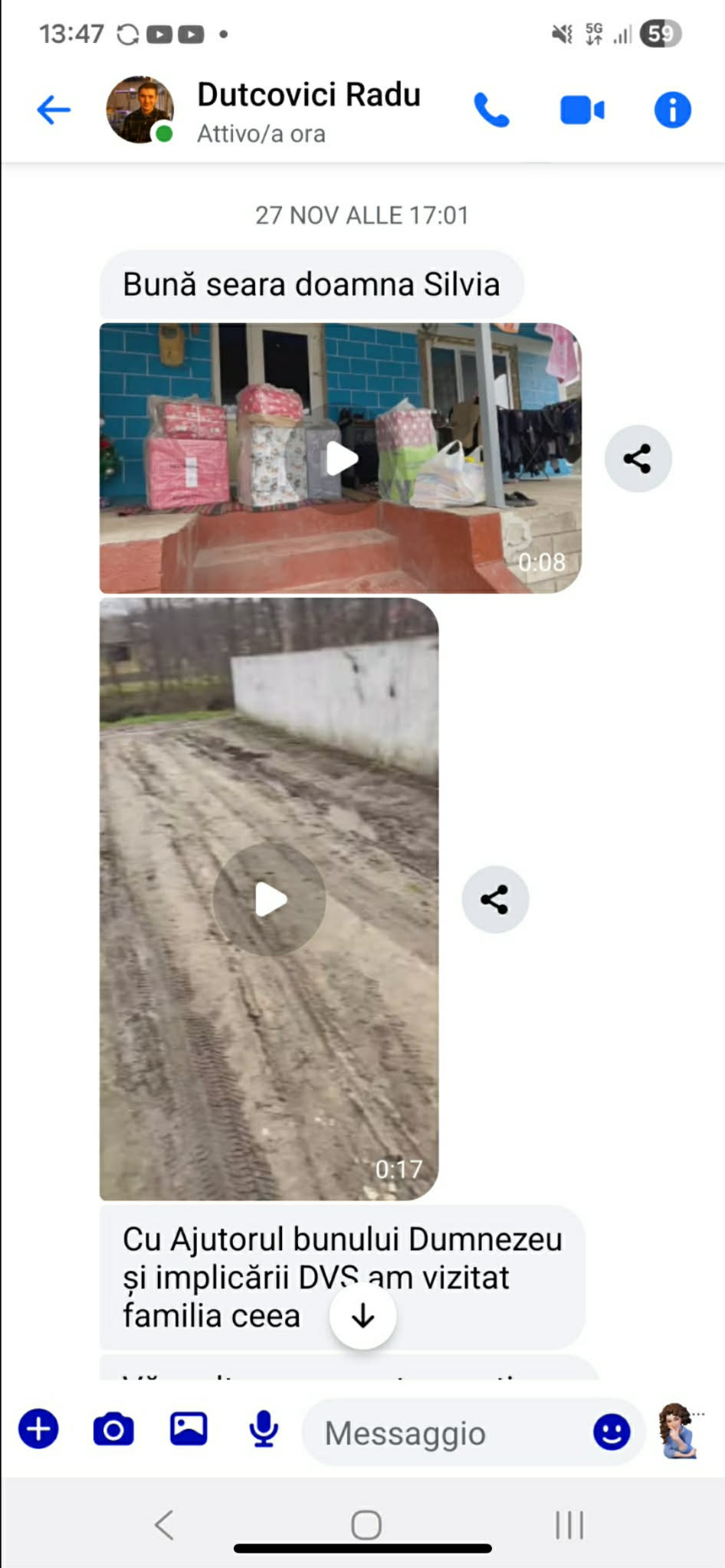This screenshot has width=725, height=1568.
Task: Go back from the chat with Dutcovici Radu
Action: tap(54, 110)
